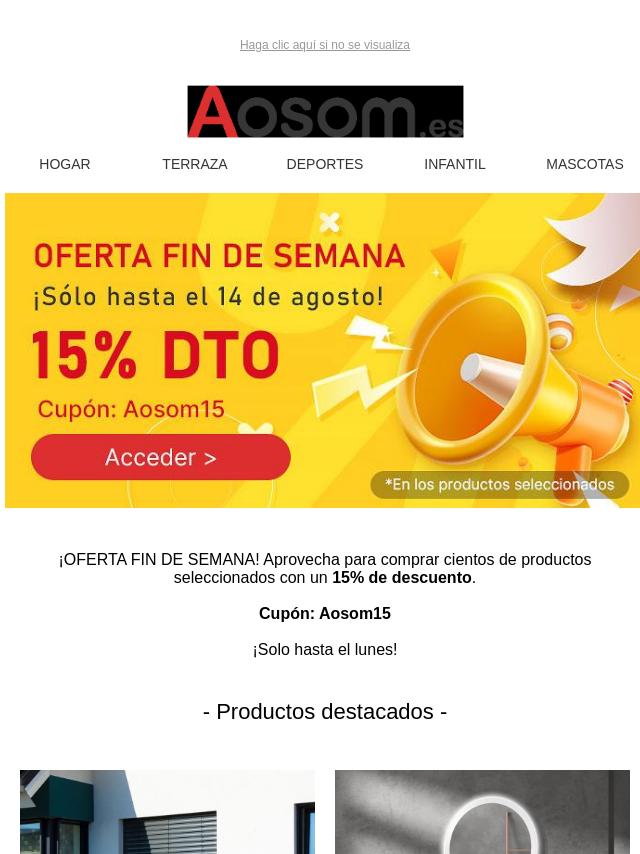This screenshot has width=640, height=854.
Task: Open the featured product with green awning
Action: [167, 811]
